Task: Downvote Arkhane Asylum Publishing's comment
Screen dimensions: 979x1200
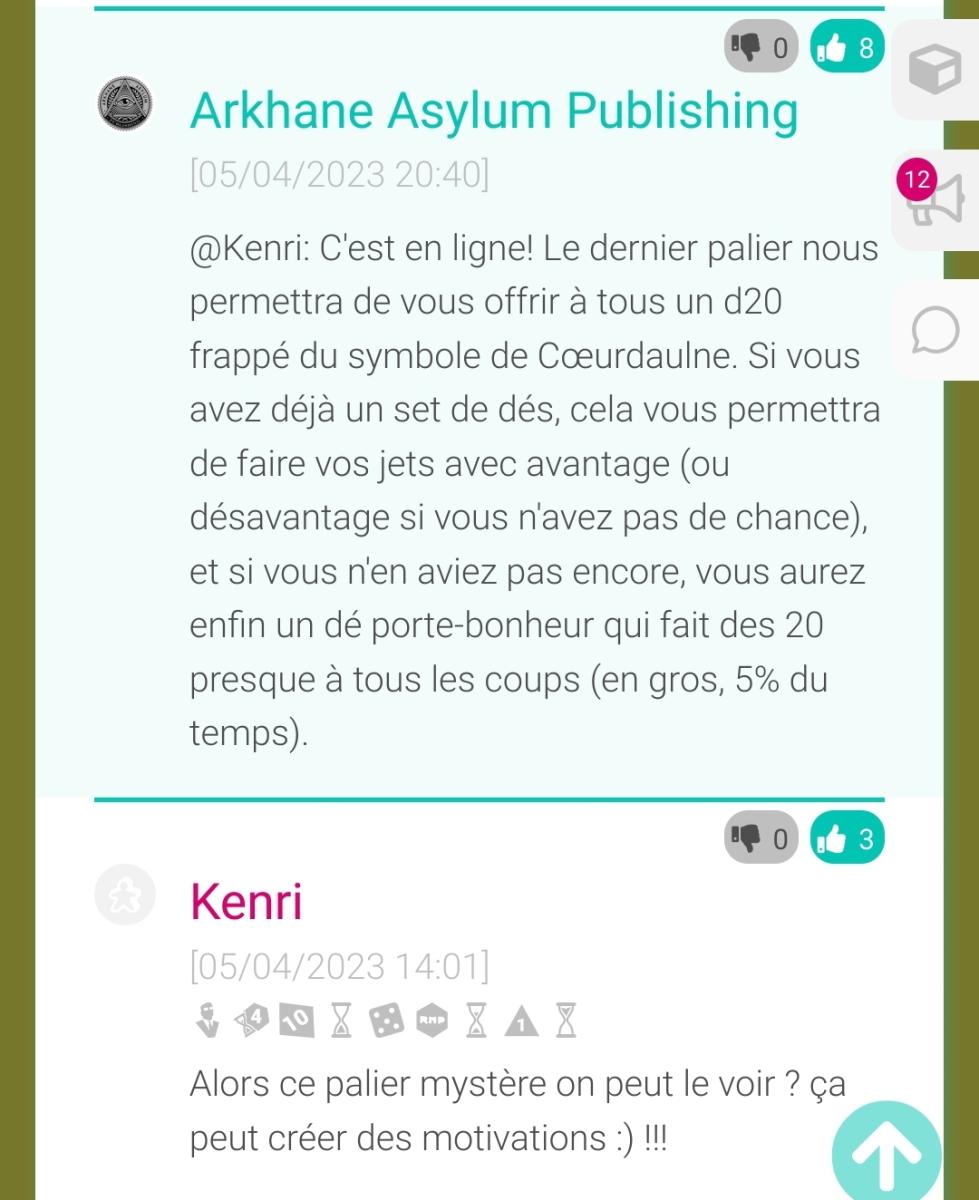Action: tap(761, 47)
